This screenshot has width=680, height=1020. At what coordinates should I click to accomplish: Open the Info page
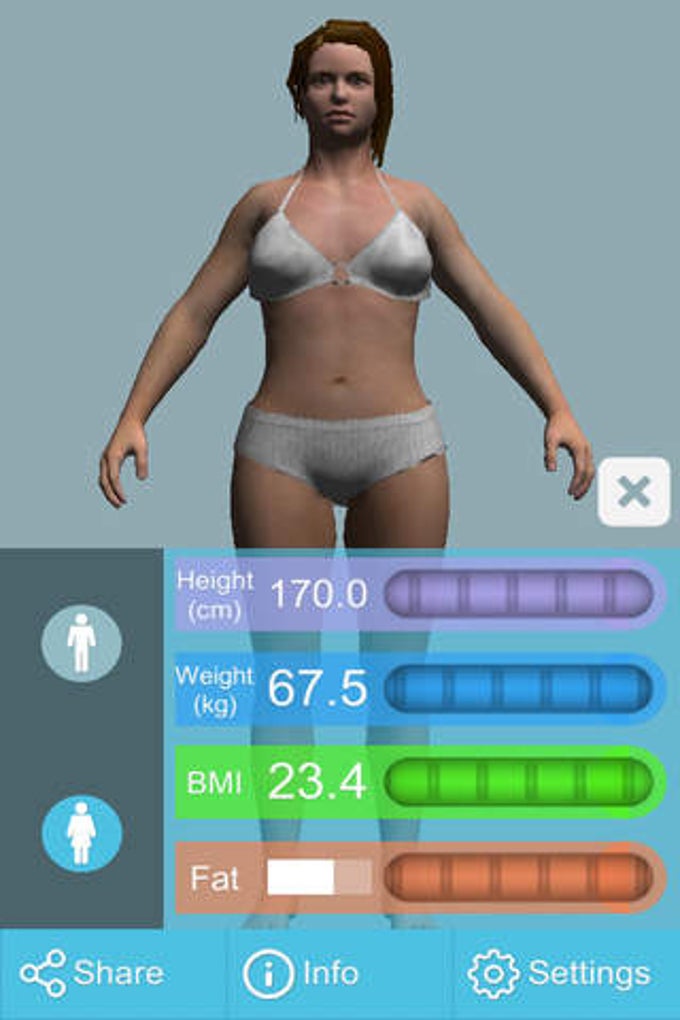point(300,973)
